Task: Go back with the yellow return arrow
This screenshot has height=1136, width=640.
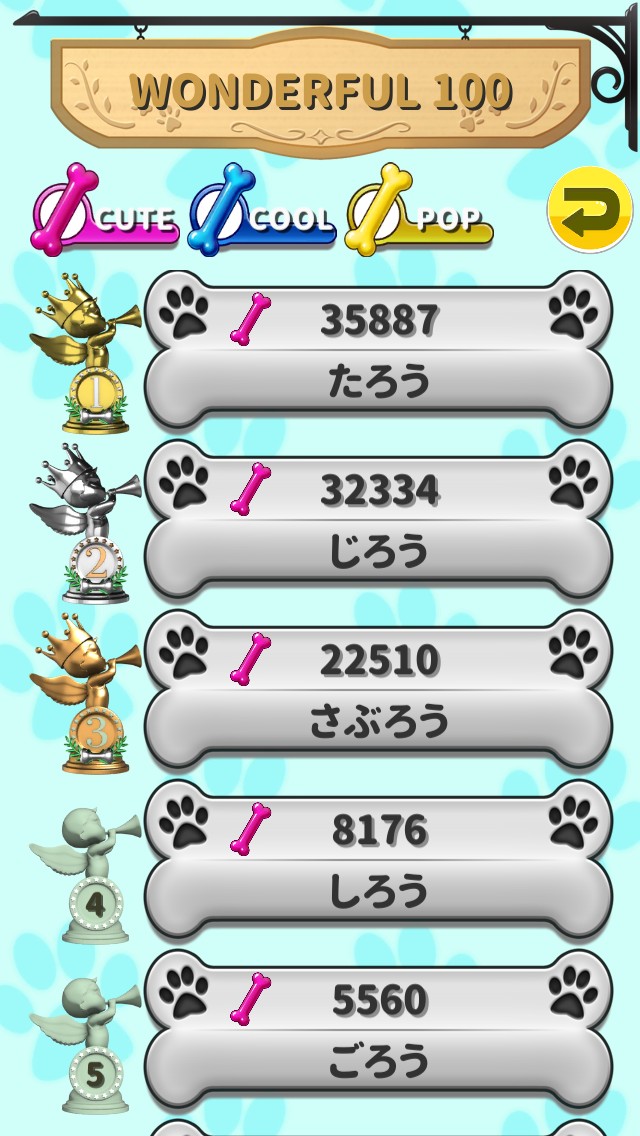Action: (x=590, y=208)
